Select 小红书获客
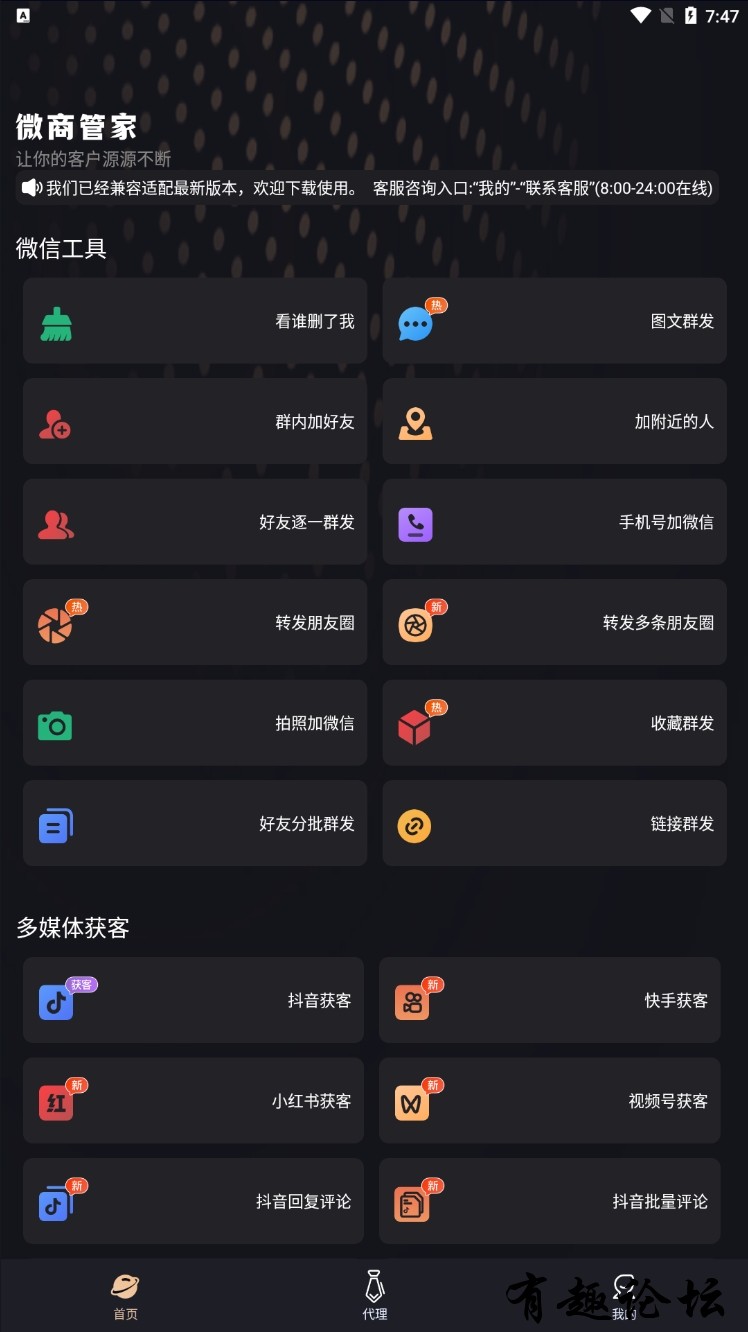748x1332 pixels. pyautogui.click(x=193, y=1100)
